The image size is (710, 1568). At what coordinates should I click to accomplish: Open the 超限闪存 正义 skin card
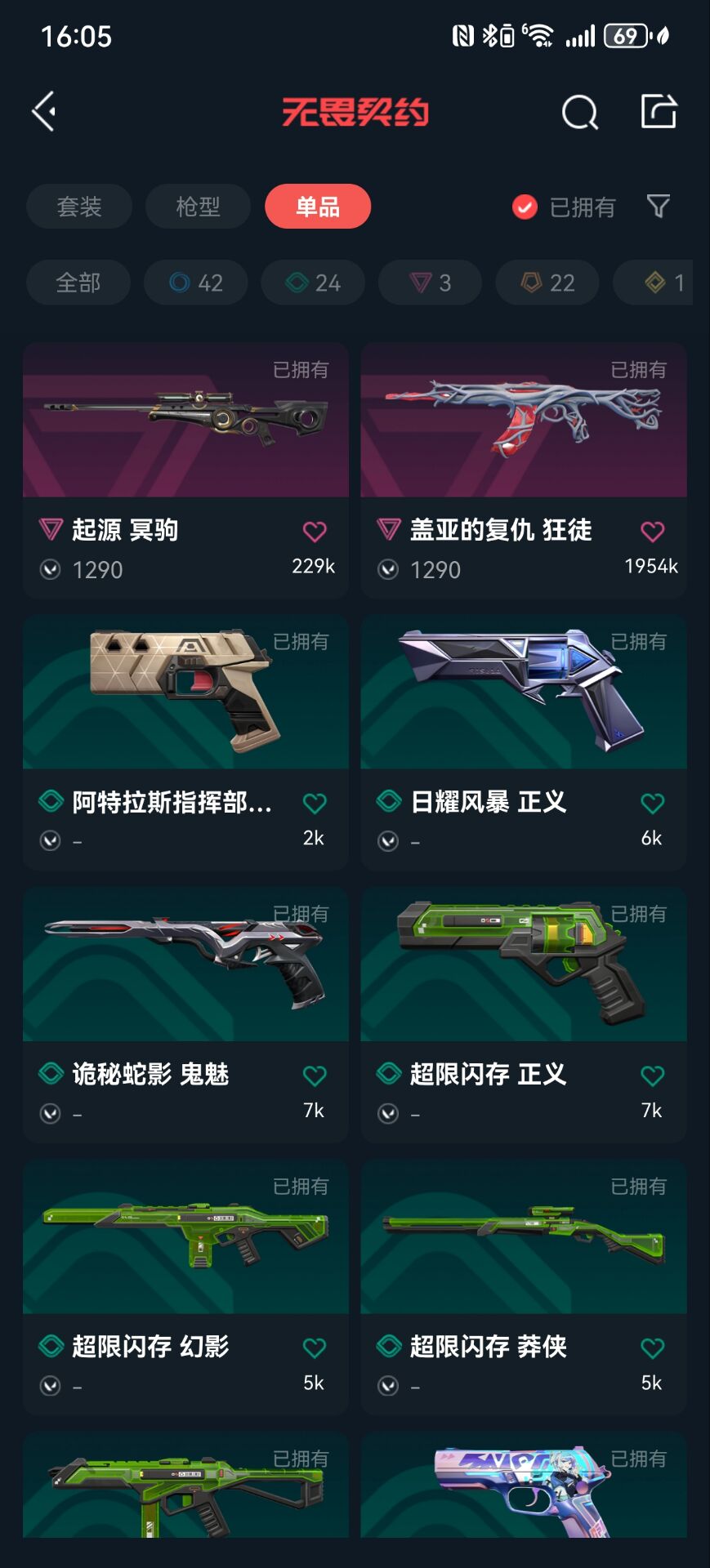523,1013
